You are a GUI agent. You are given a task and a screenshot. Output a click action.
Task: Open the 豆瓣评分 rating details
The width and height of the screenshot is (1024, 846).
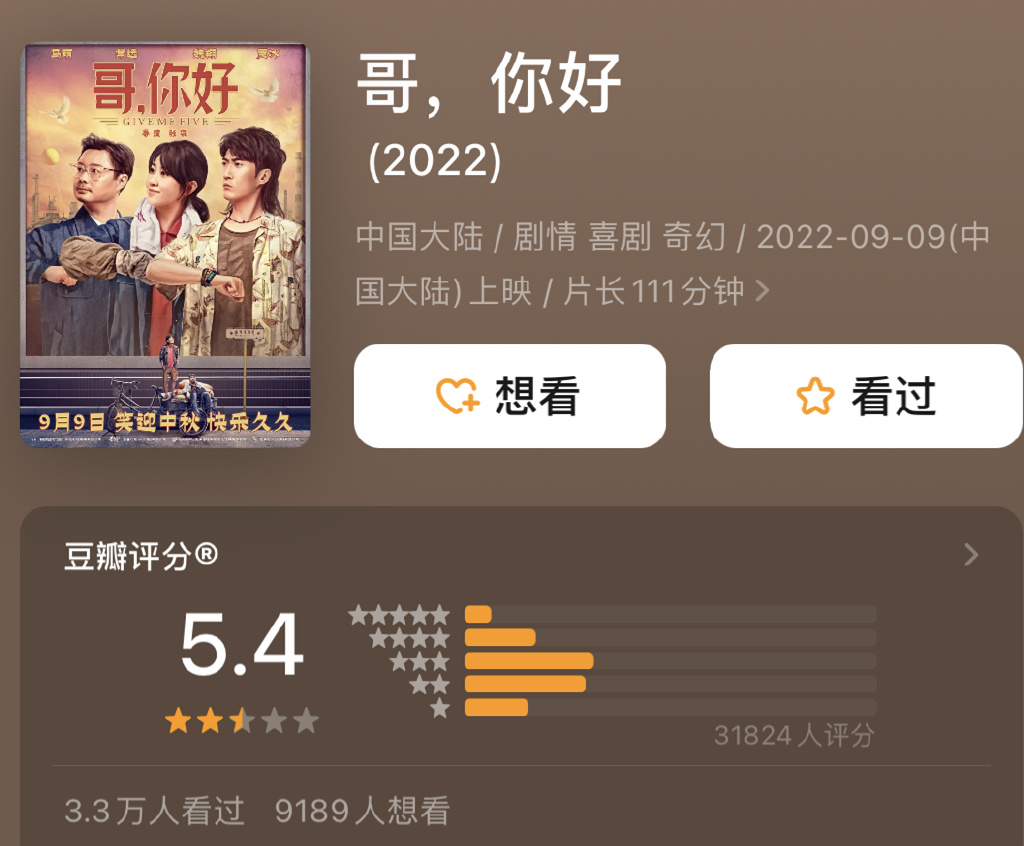970,555
